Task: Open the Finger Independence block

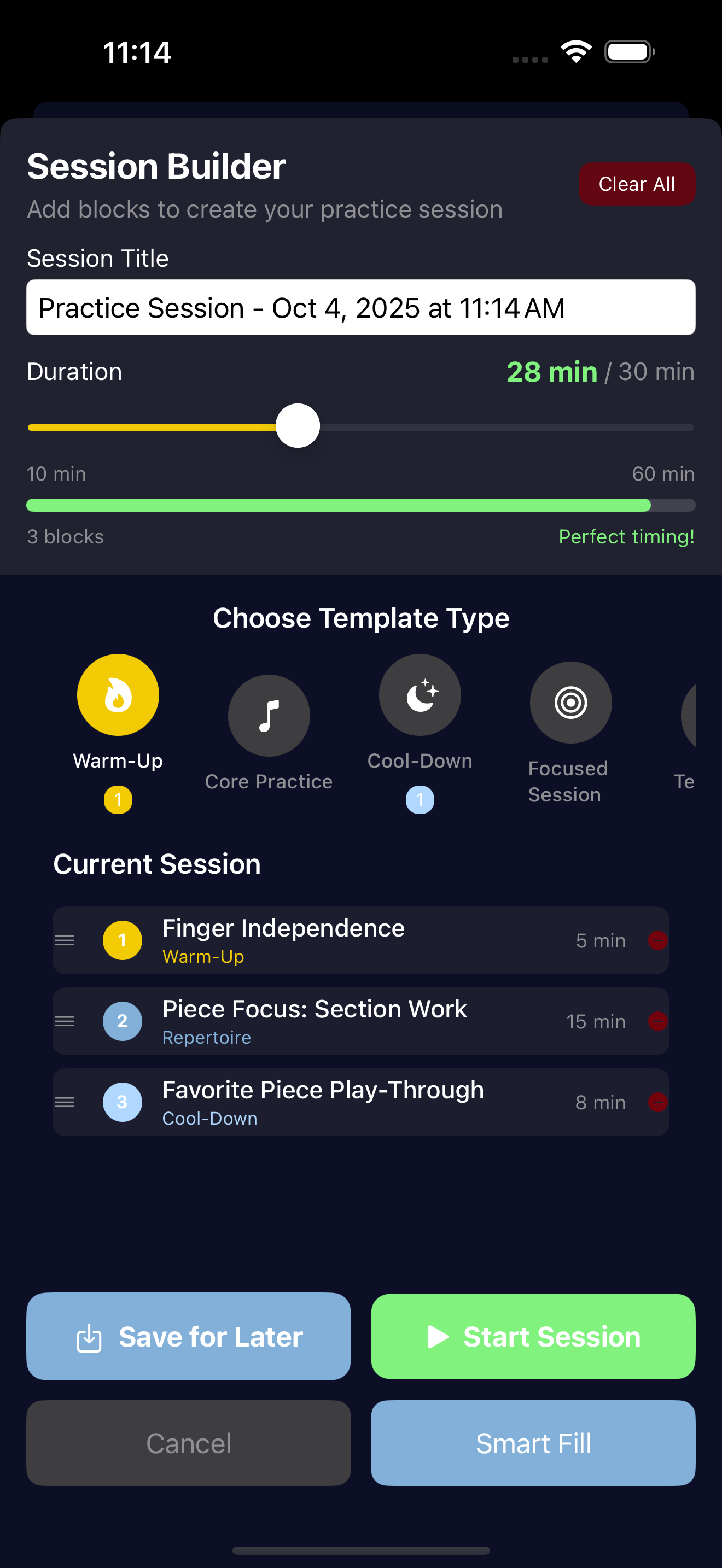Action: (x=360, y=940)
